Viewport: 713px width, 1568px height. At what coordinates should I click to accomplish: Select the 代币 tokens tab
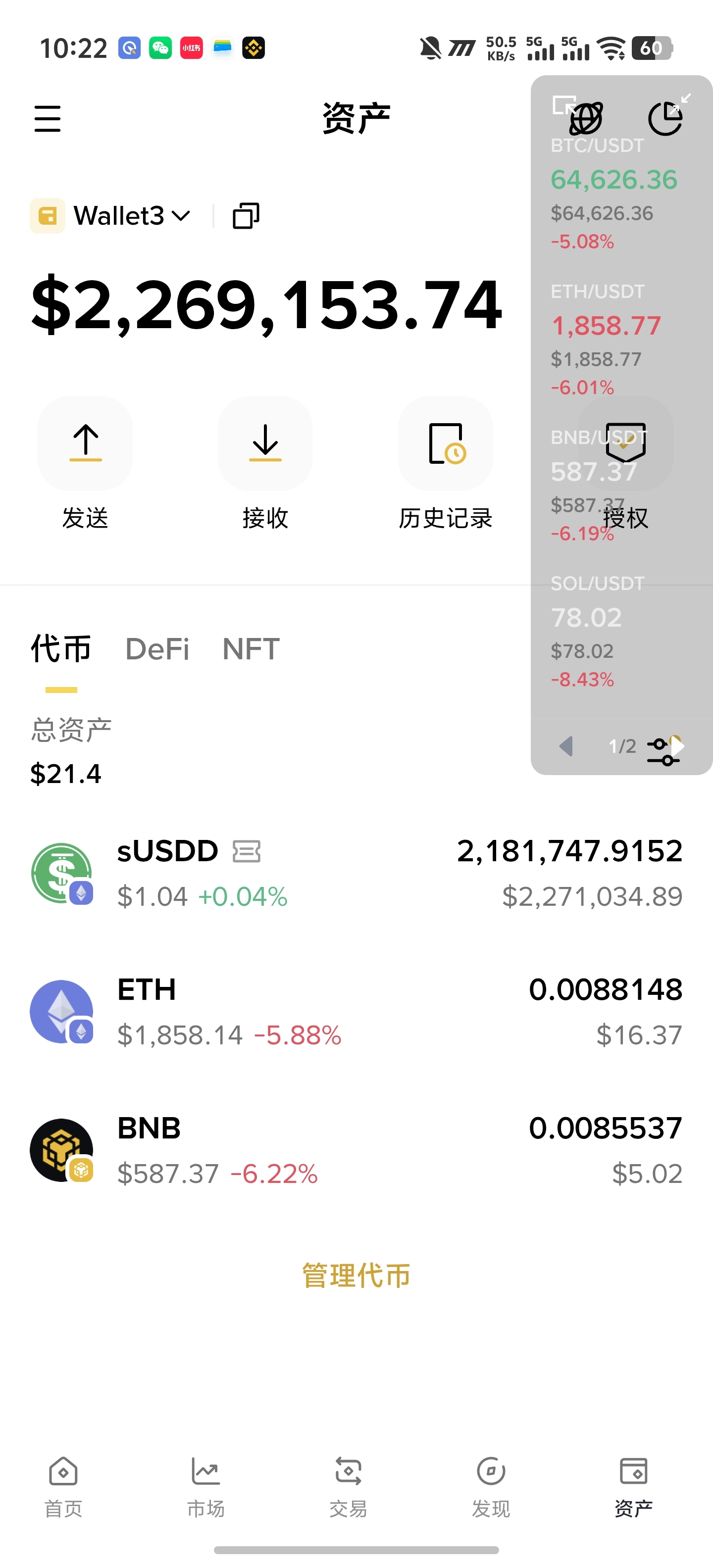point(61,649)
